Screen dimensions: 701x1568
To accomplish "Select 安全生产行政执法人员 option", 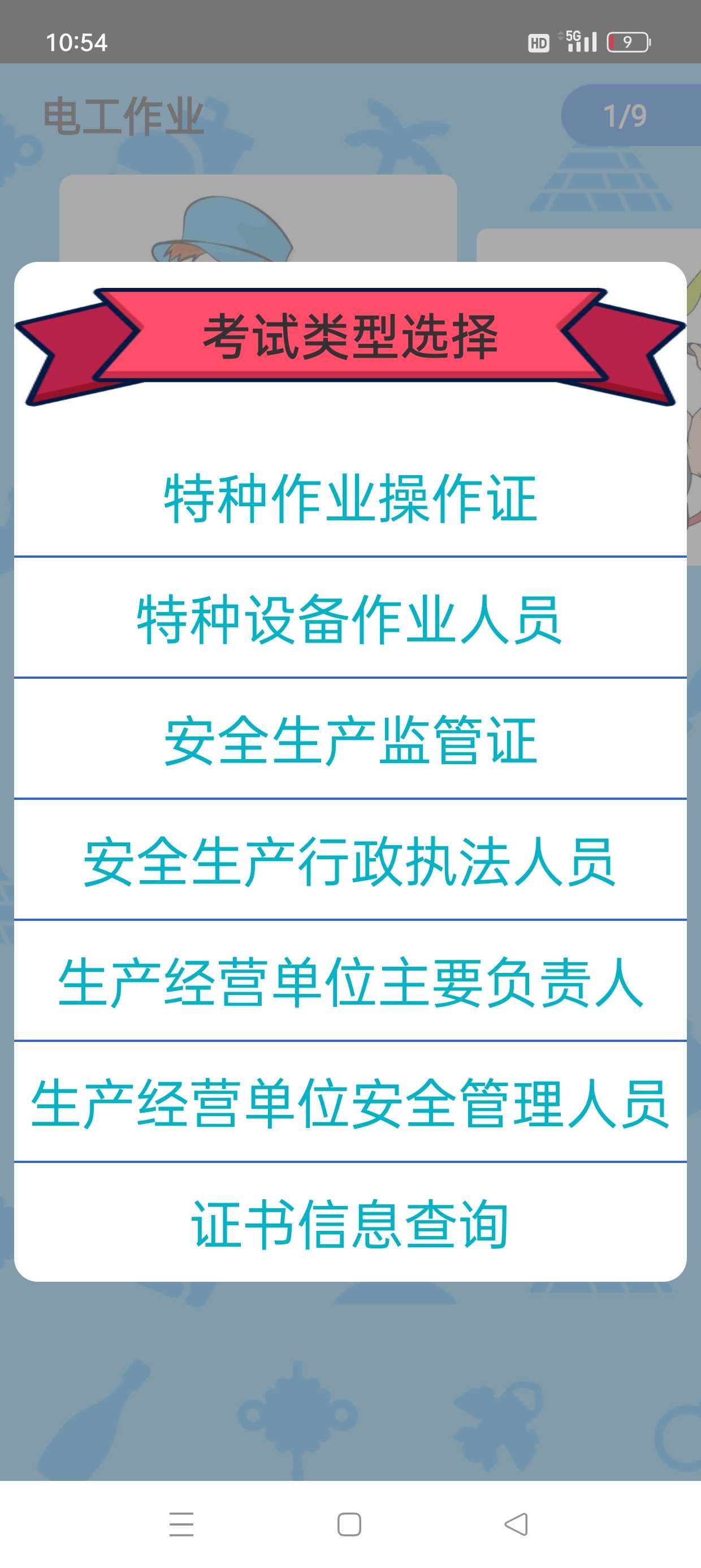I will (350, 861).
